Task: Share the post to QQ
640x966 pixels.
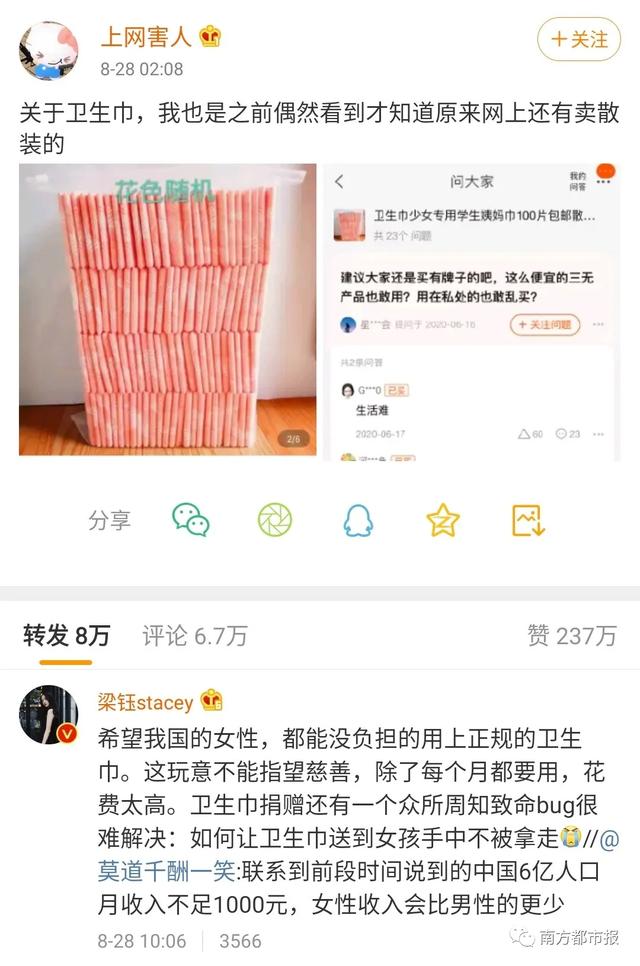Action: pyautogui.click(x=358, y=520)
